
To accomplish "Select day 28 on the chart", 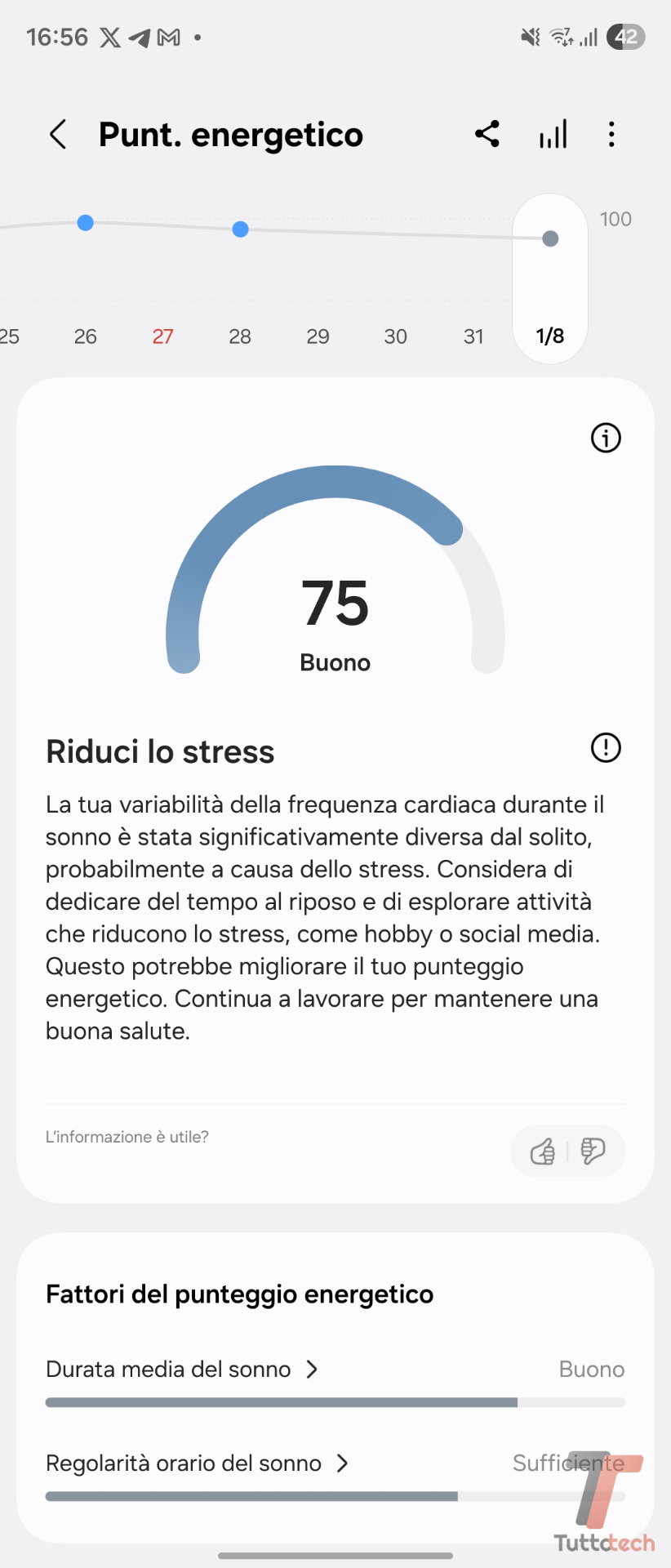I will [240, 336].
